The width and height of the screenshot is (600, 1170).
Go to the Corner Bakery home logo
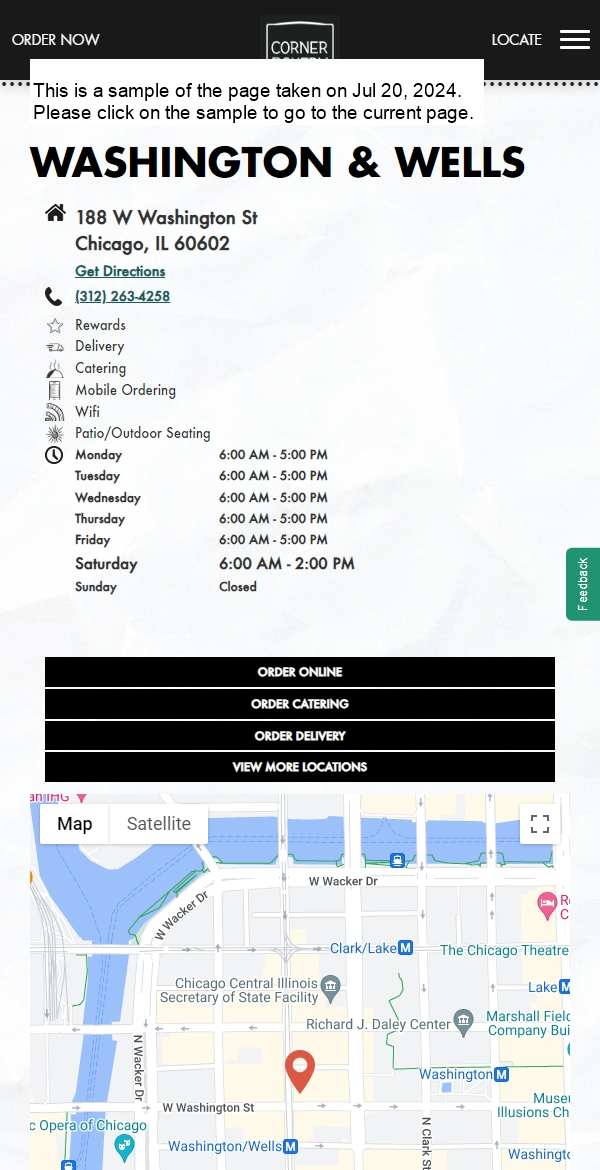point(299,38)
